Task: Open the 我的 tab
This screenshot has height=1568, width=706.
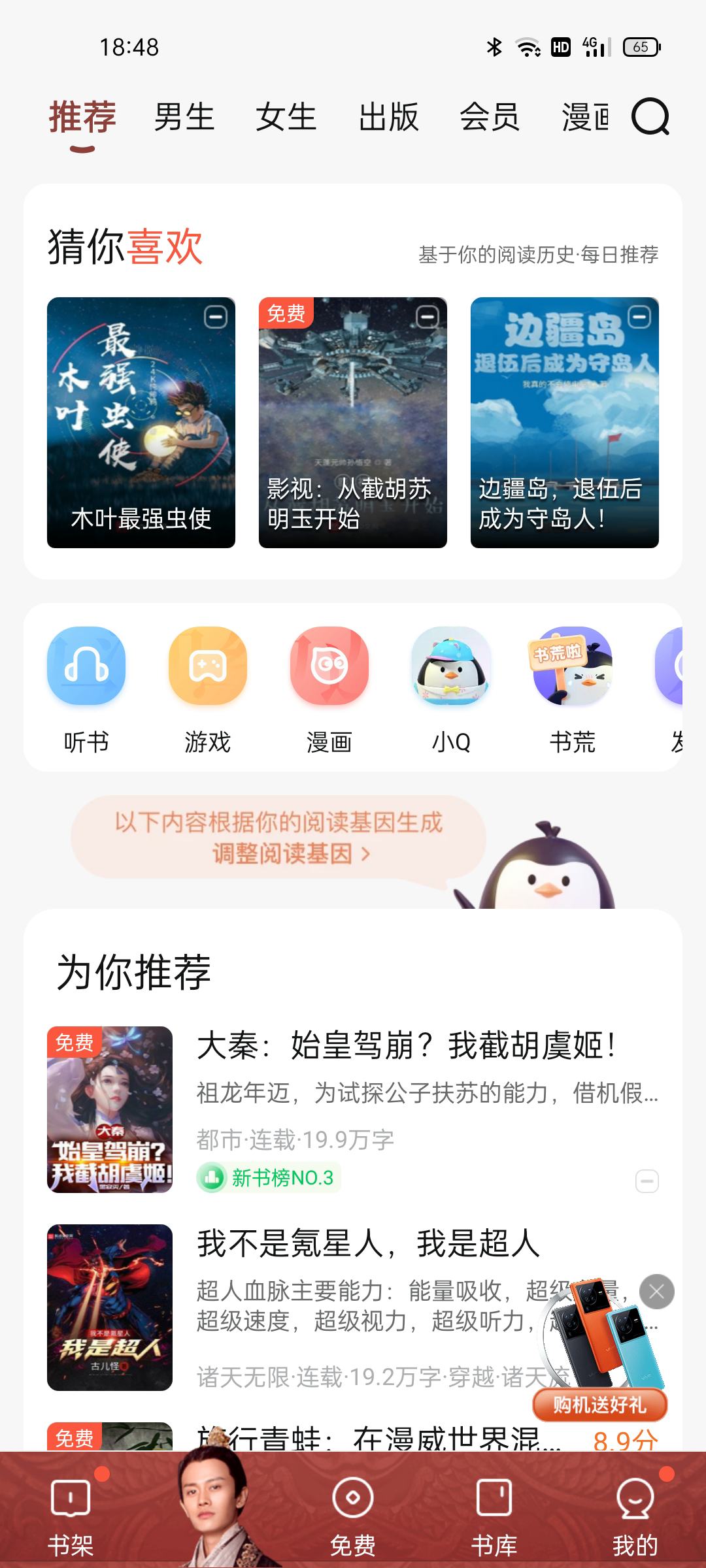Action: click(635, 1516)
